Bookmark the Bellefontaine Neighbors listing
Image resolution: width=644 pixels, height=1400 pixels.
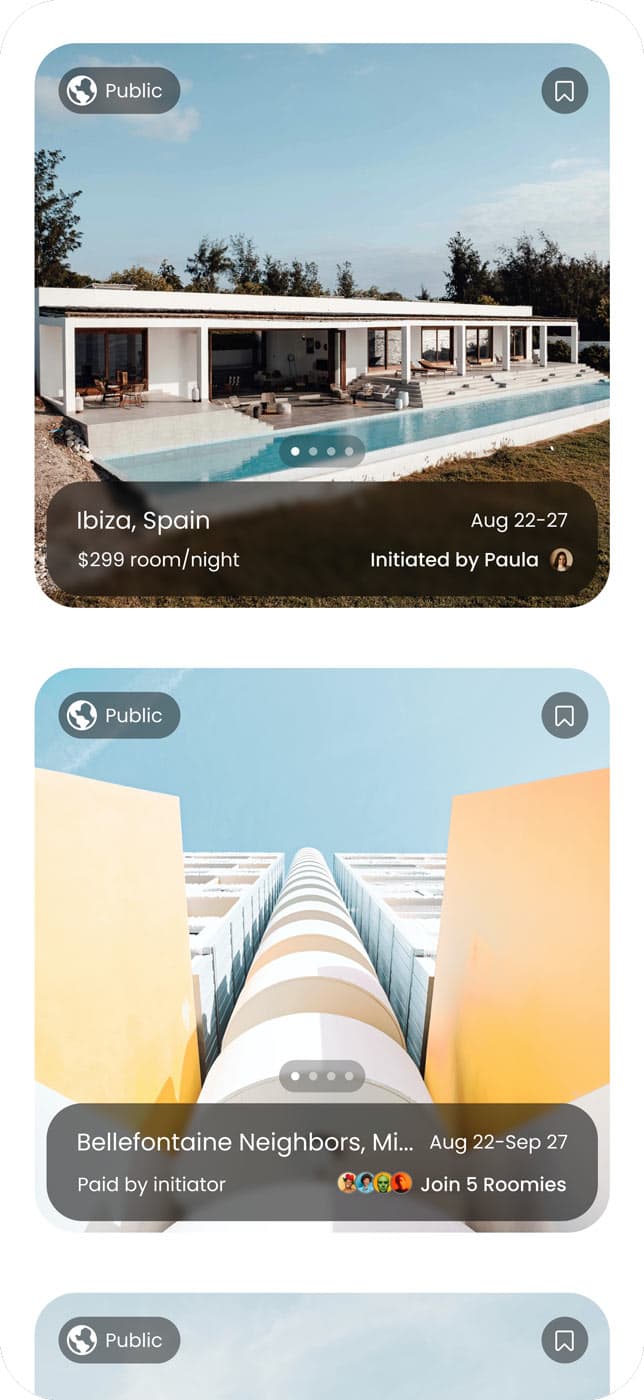564,716
